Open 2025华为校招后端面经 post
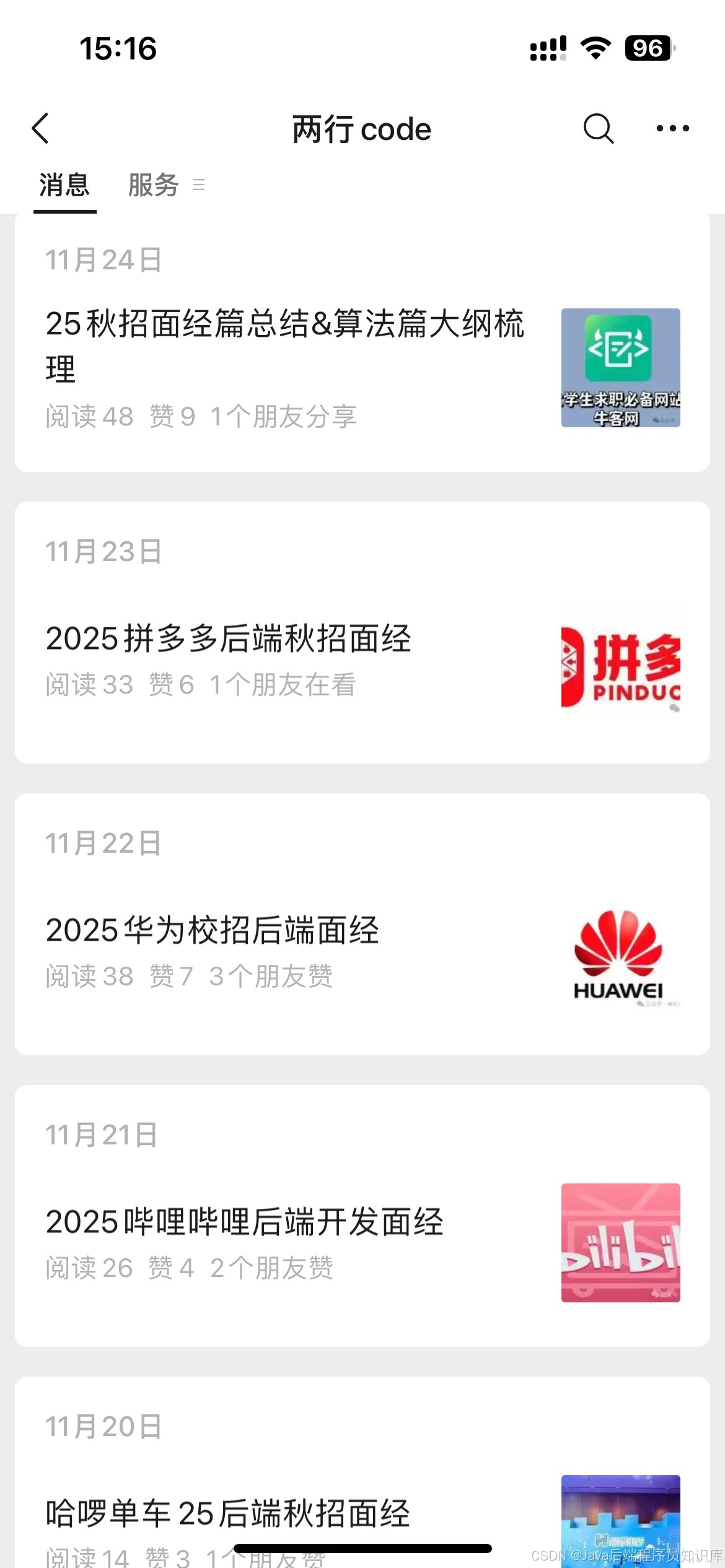 pos(213,930)
